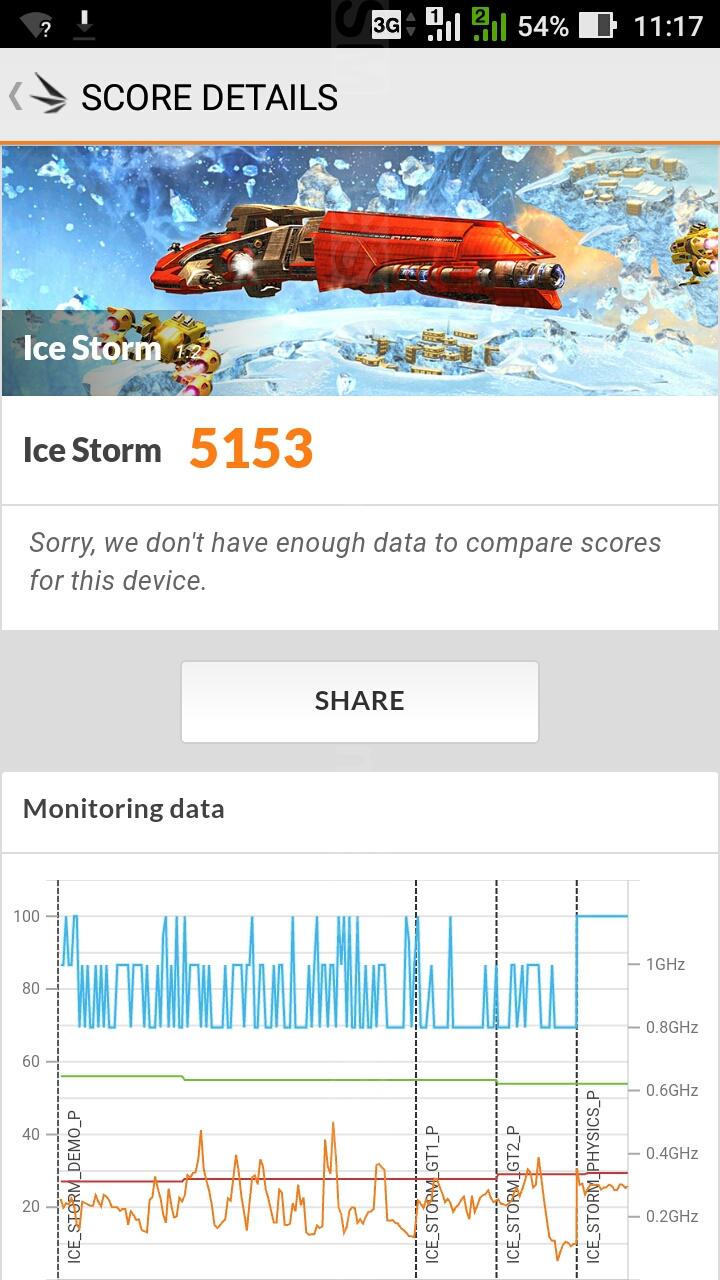Go back using the 3DMark logo arrow
The image size is (720, 1280).
click(x=38, y=96)
